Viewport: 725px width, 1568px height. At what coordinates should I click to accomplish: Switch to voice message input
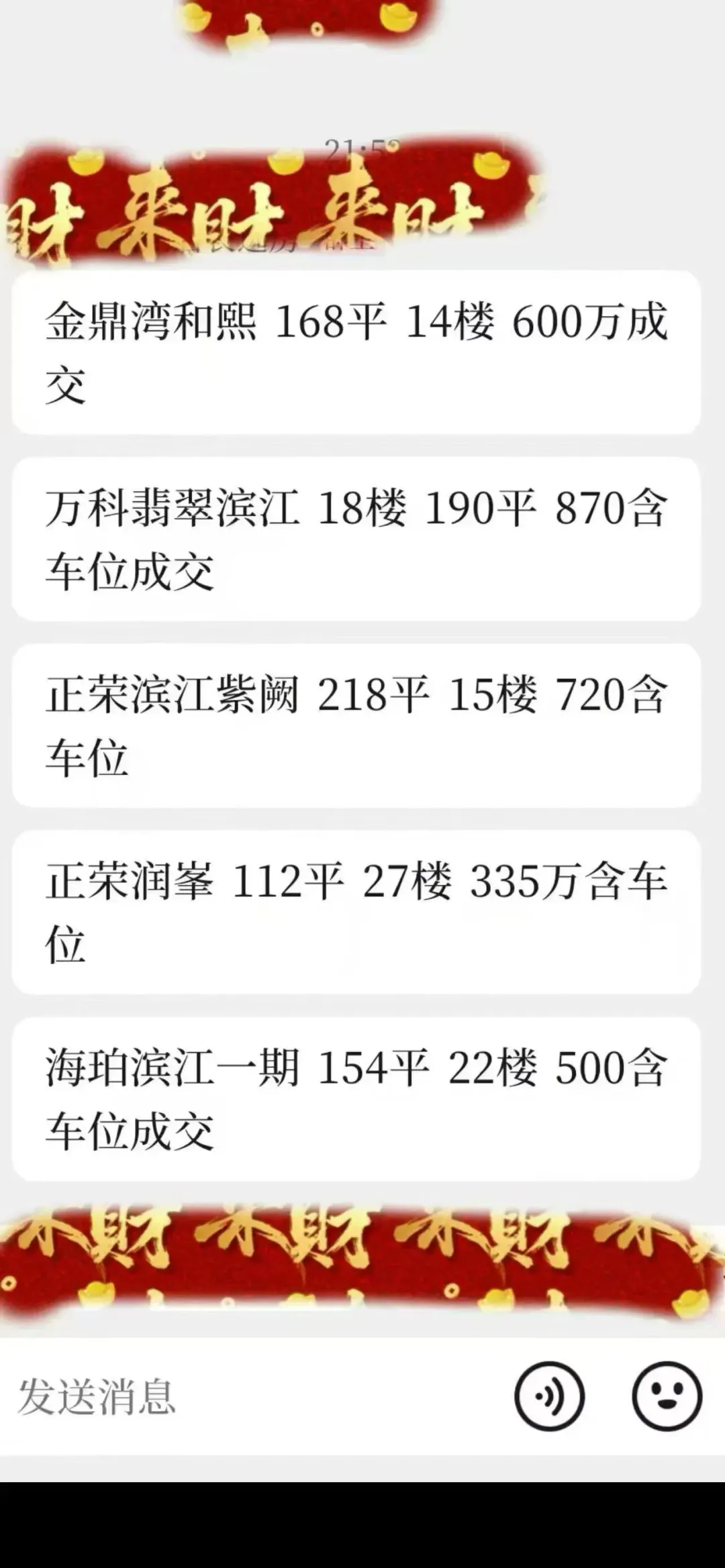[x=549, y=1397]
